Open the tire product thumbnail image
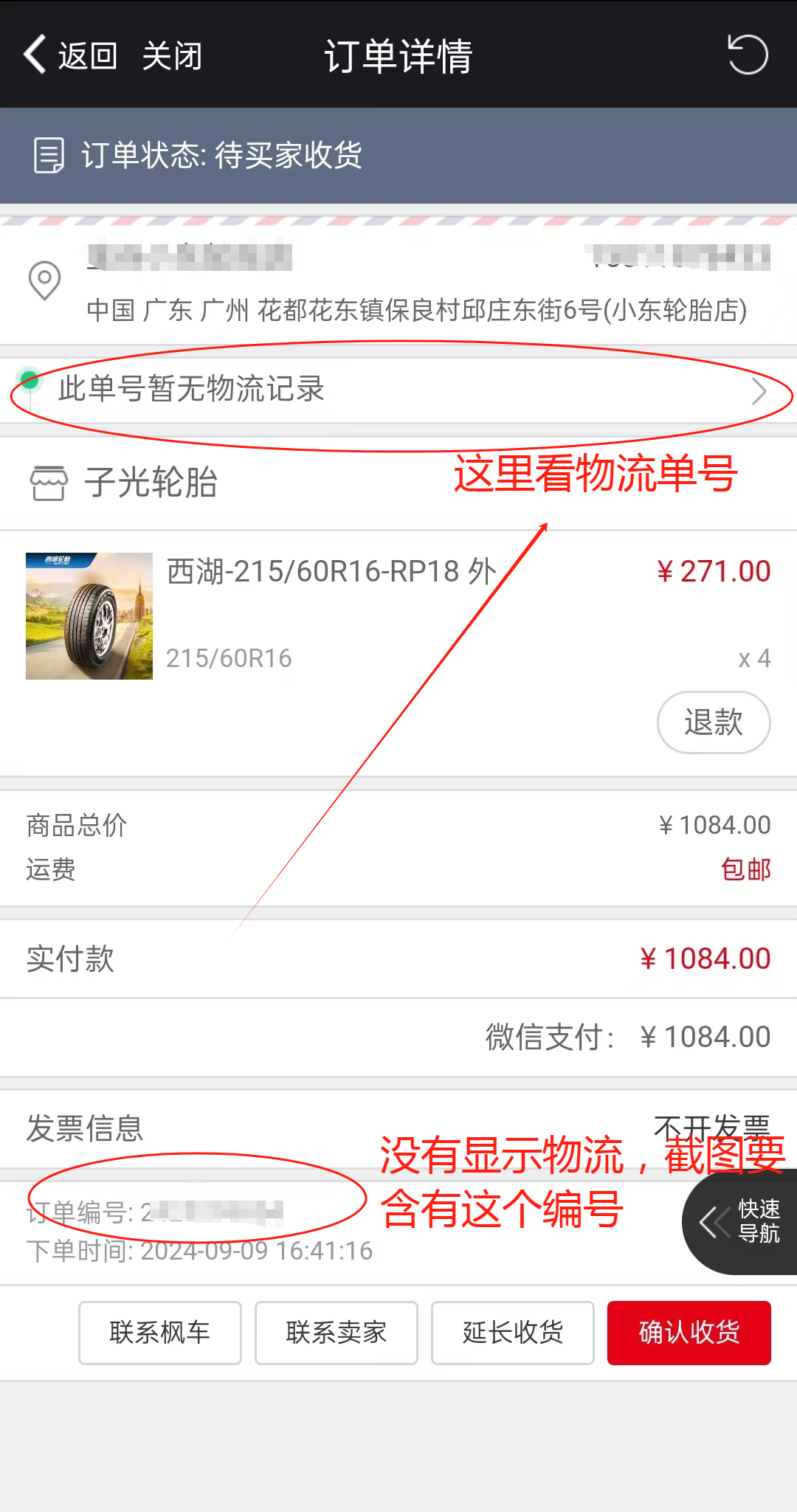Screen dimensions: 797x1512 (89, 616)
